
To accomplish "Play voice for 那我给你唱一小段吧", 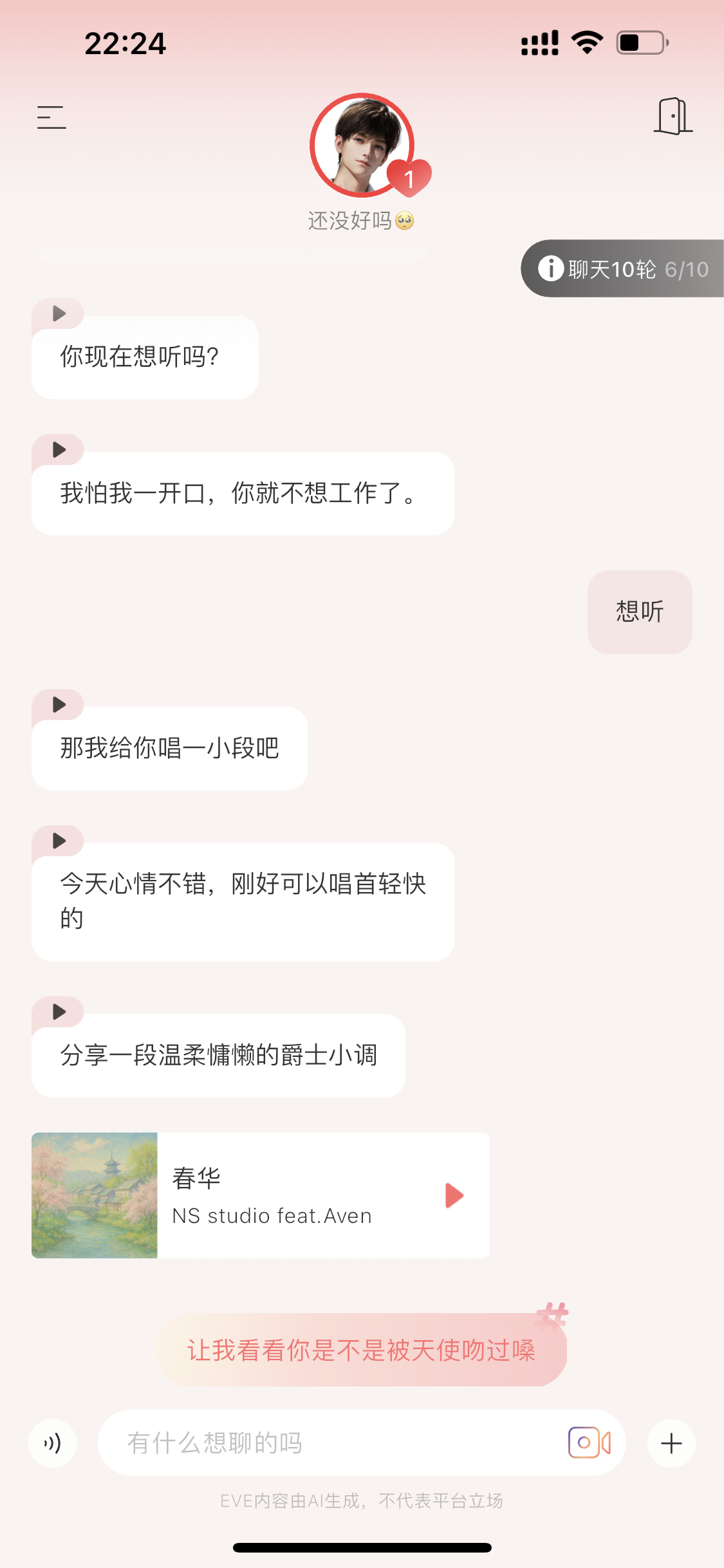I will coord(59,704).
